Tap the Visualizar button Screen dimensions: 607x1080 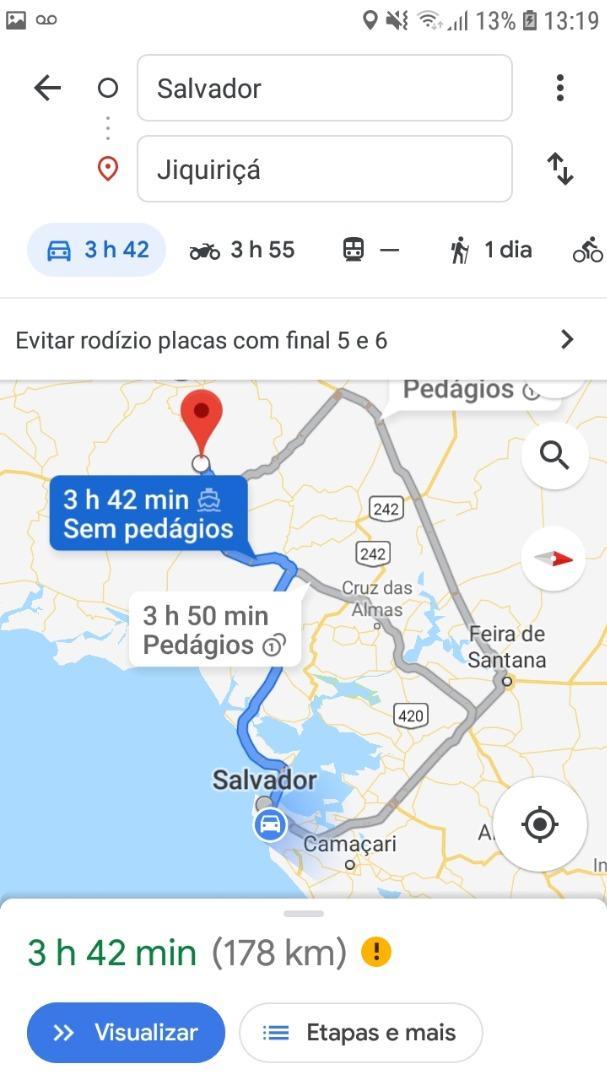[126, 1032]
